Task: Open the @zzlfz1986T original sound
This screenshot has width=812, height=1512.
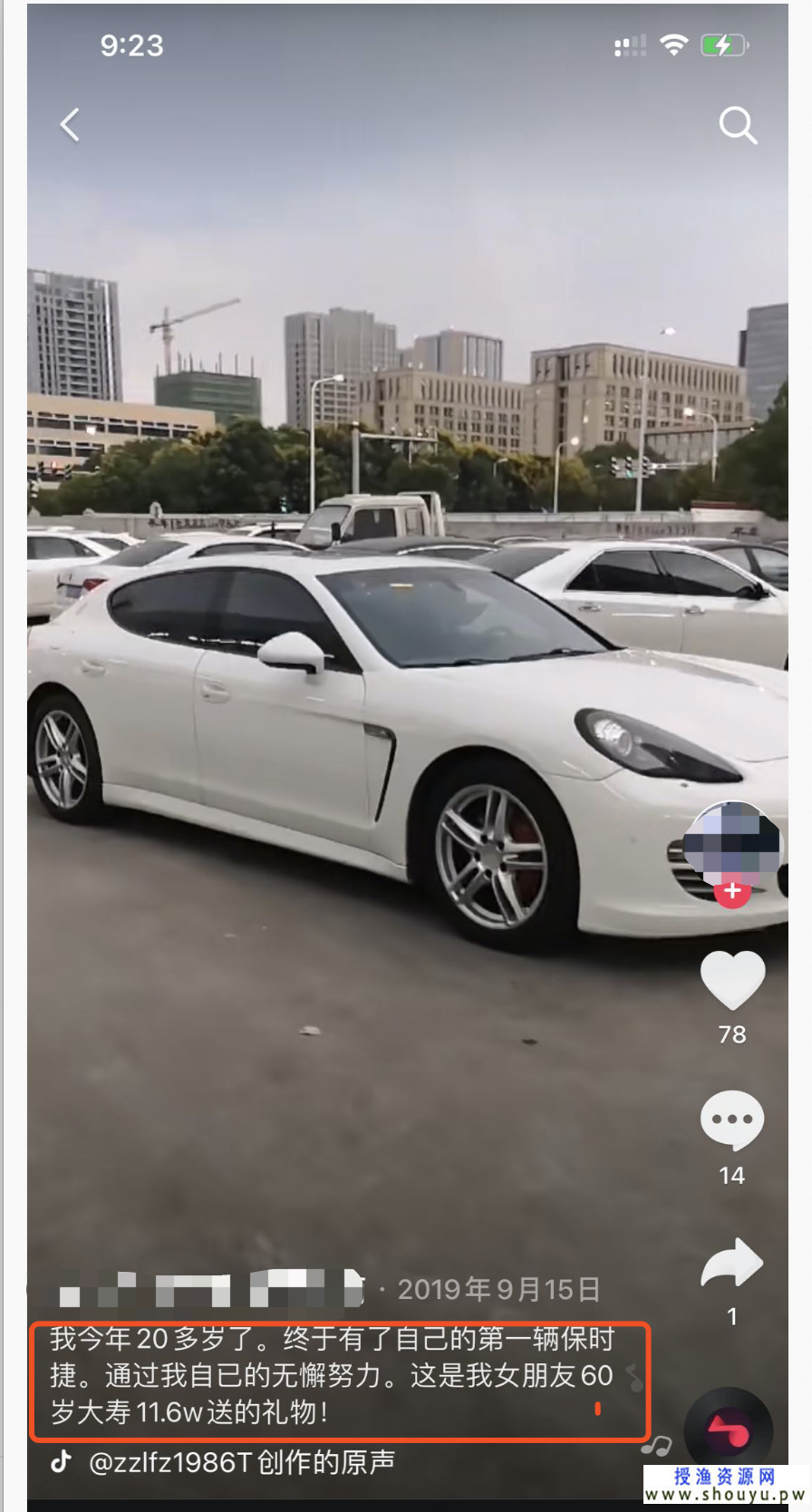Action: (241, 1462)
